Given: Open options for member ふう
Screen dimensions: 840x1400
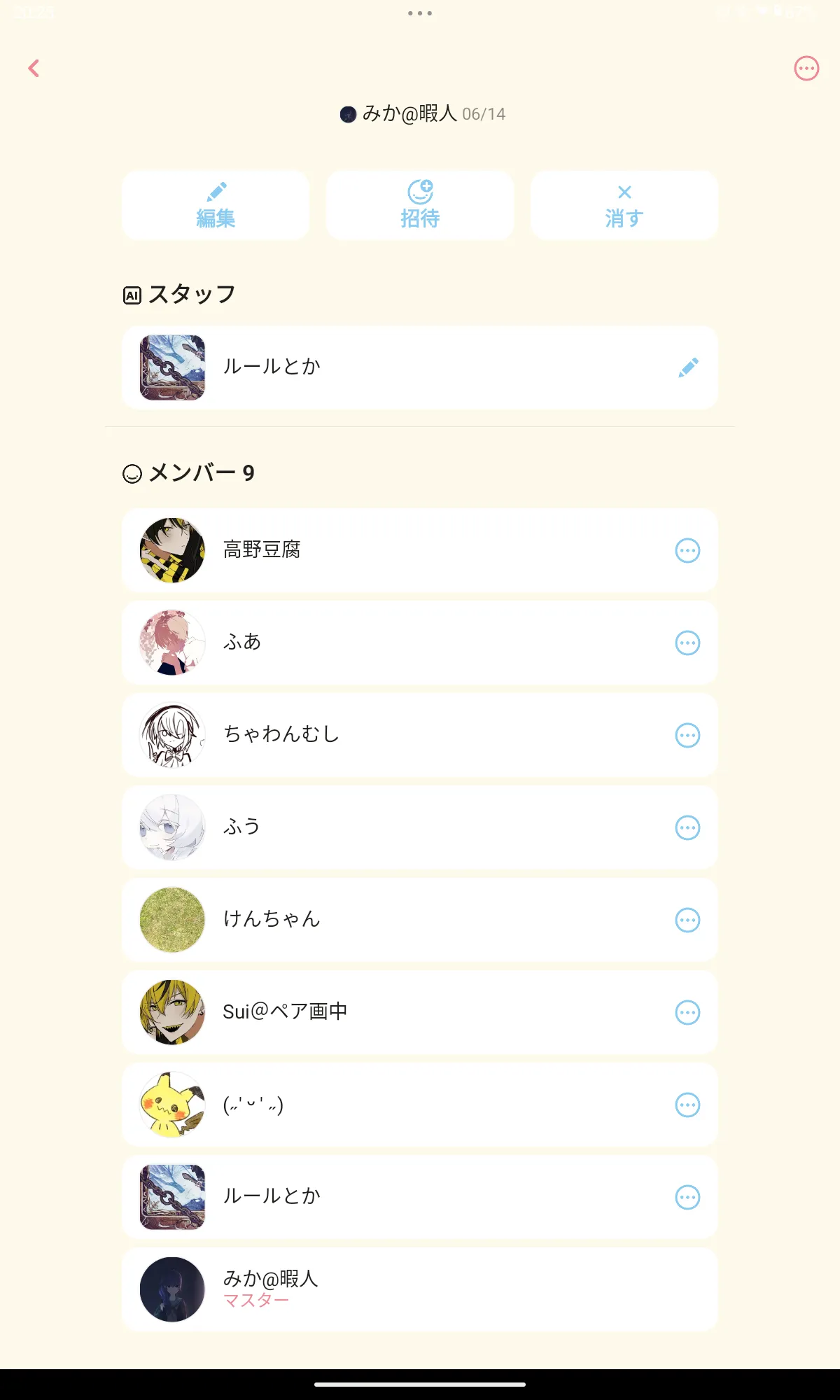Looking at the screenshot, I should 687,827.
